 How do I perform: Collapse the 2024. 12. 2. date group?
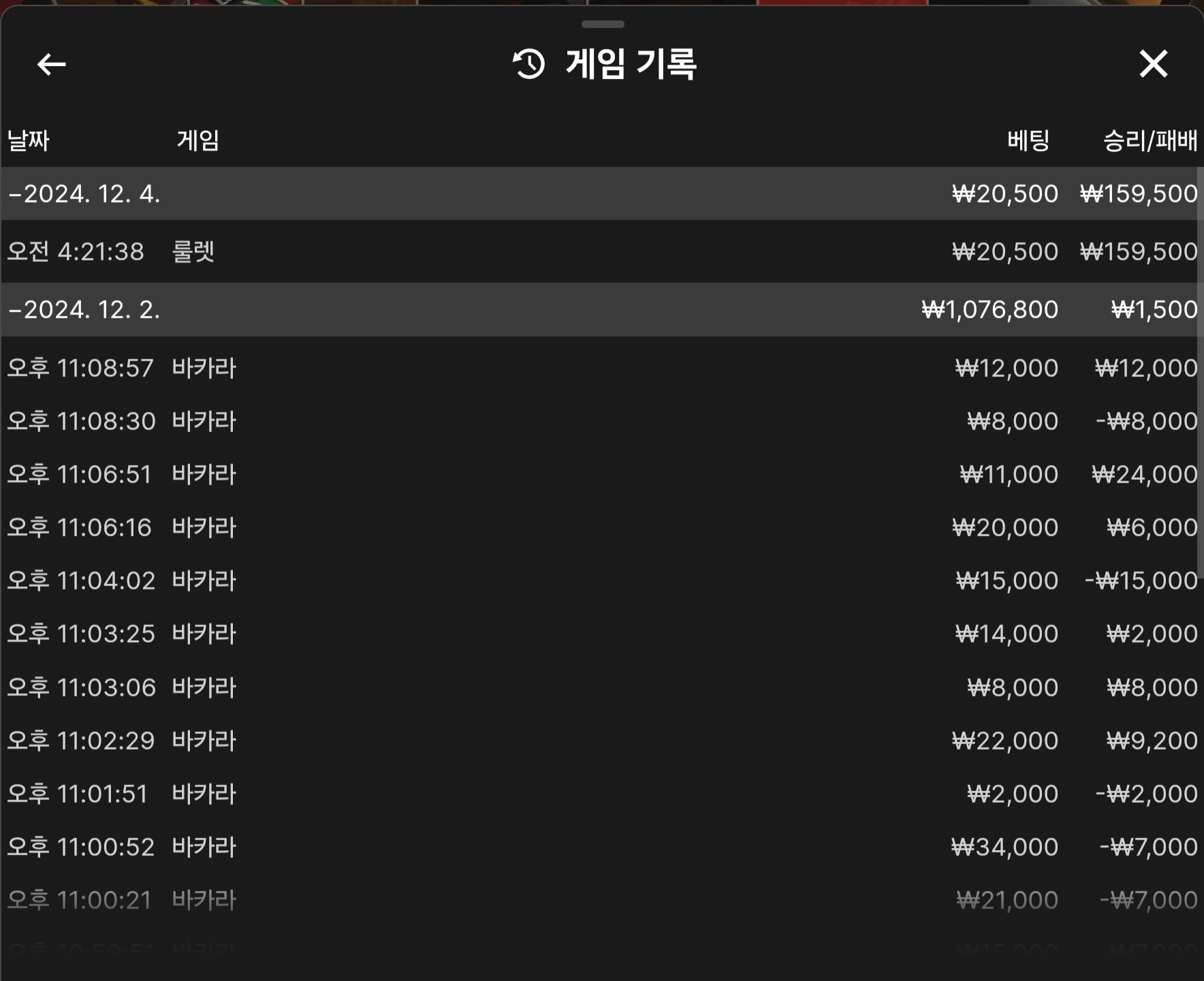(84, 310)
